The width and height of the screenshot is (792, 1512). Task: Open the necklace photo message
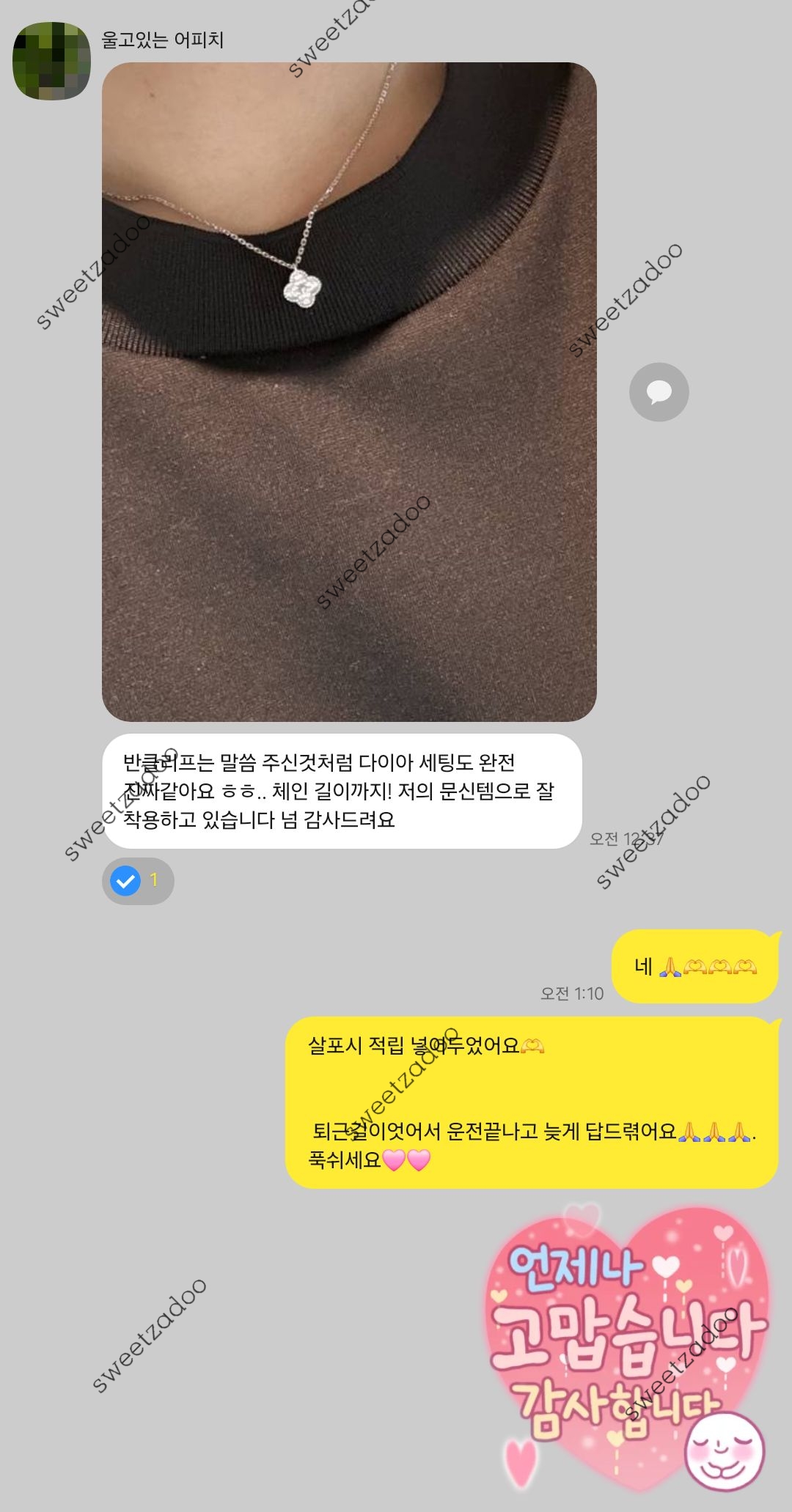349,392
